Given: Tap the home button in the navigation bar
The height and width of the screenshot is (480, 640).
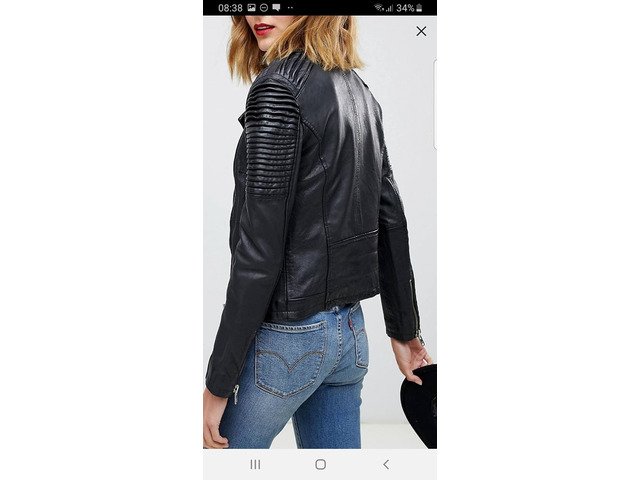Looking at the screenshot, I should point(320,464).
